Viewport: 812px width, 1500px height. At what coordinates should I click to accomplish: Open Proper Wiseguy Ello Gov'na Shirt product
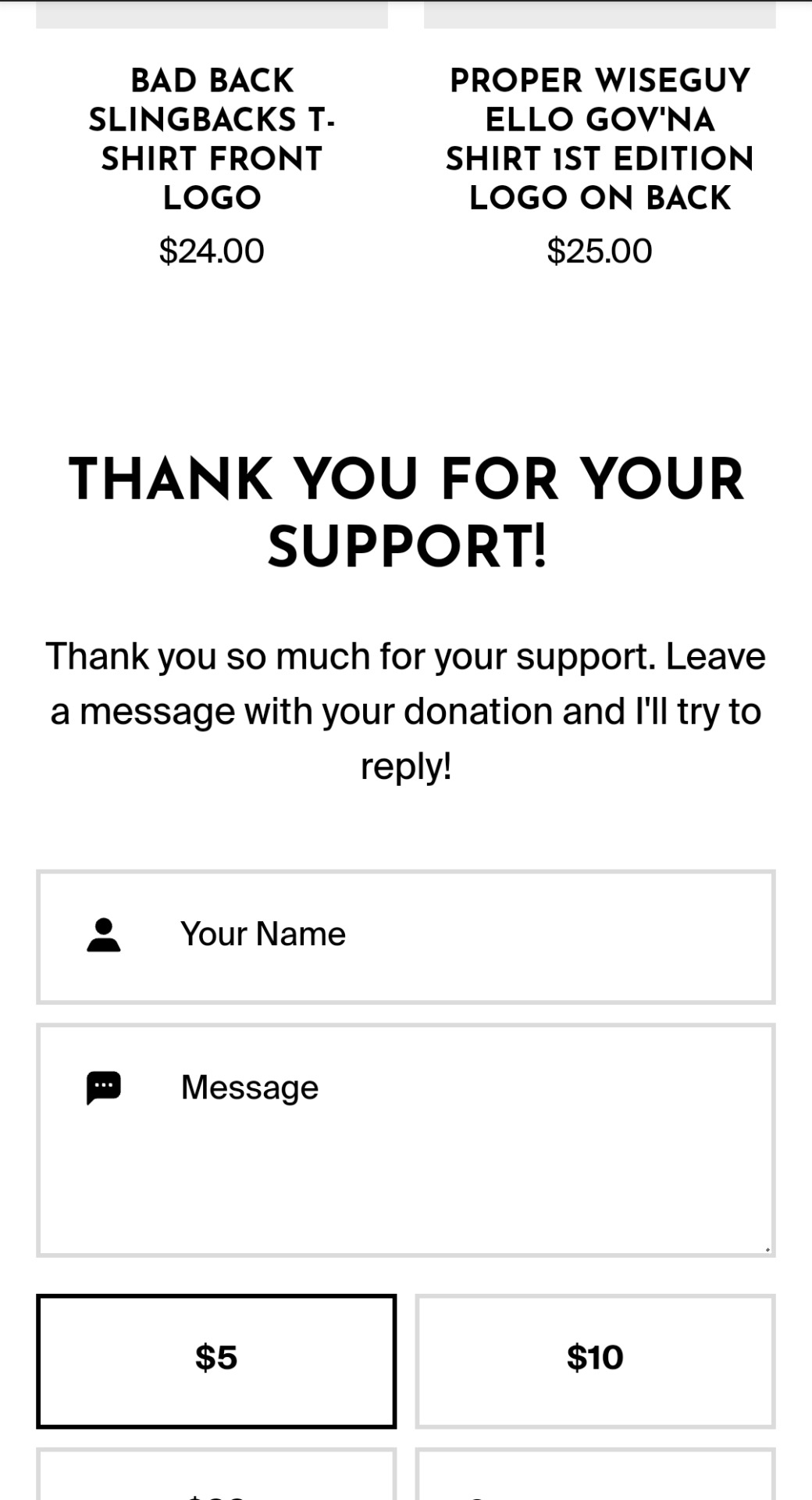[599, 139]
